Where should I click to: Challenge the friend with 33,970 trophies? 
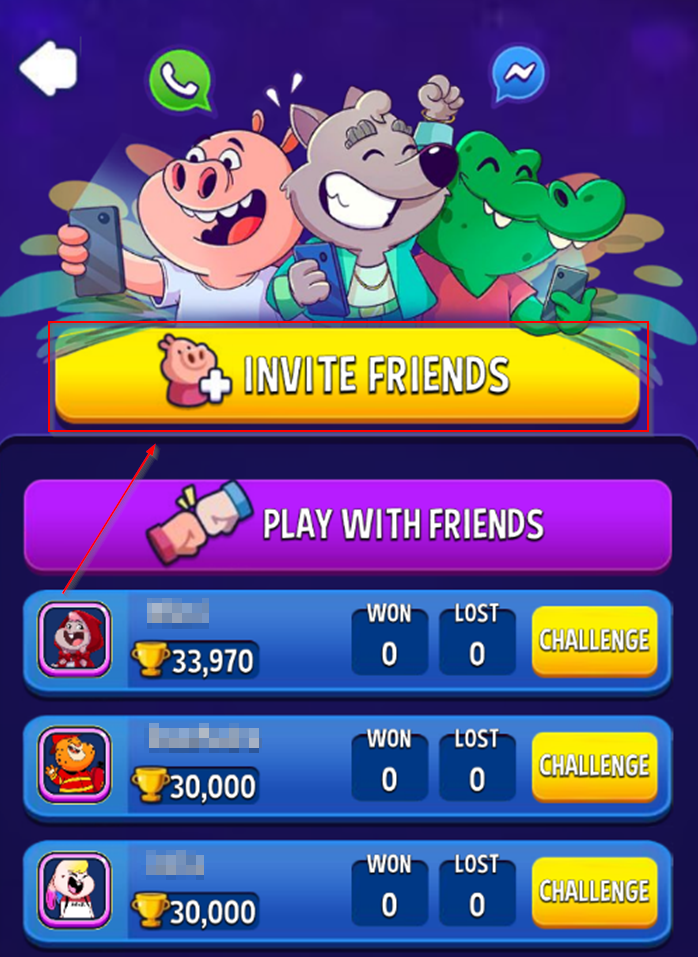point(594,641)
